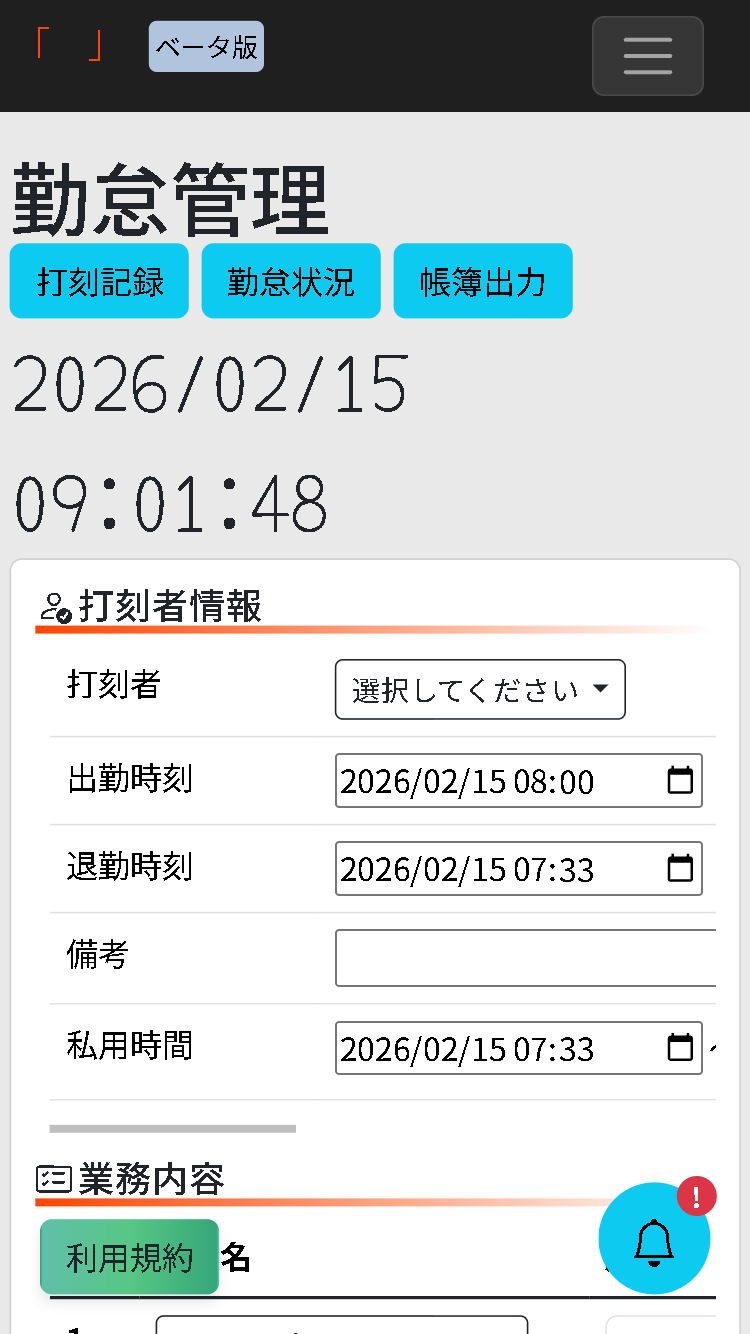
Task: Click the site logo in the header
Action: (66, 44)
